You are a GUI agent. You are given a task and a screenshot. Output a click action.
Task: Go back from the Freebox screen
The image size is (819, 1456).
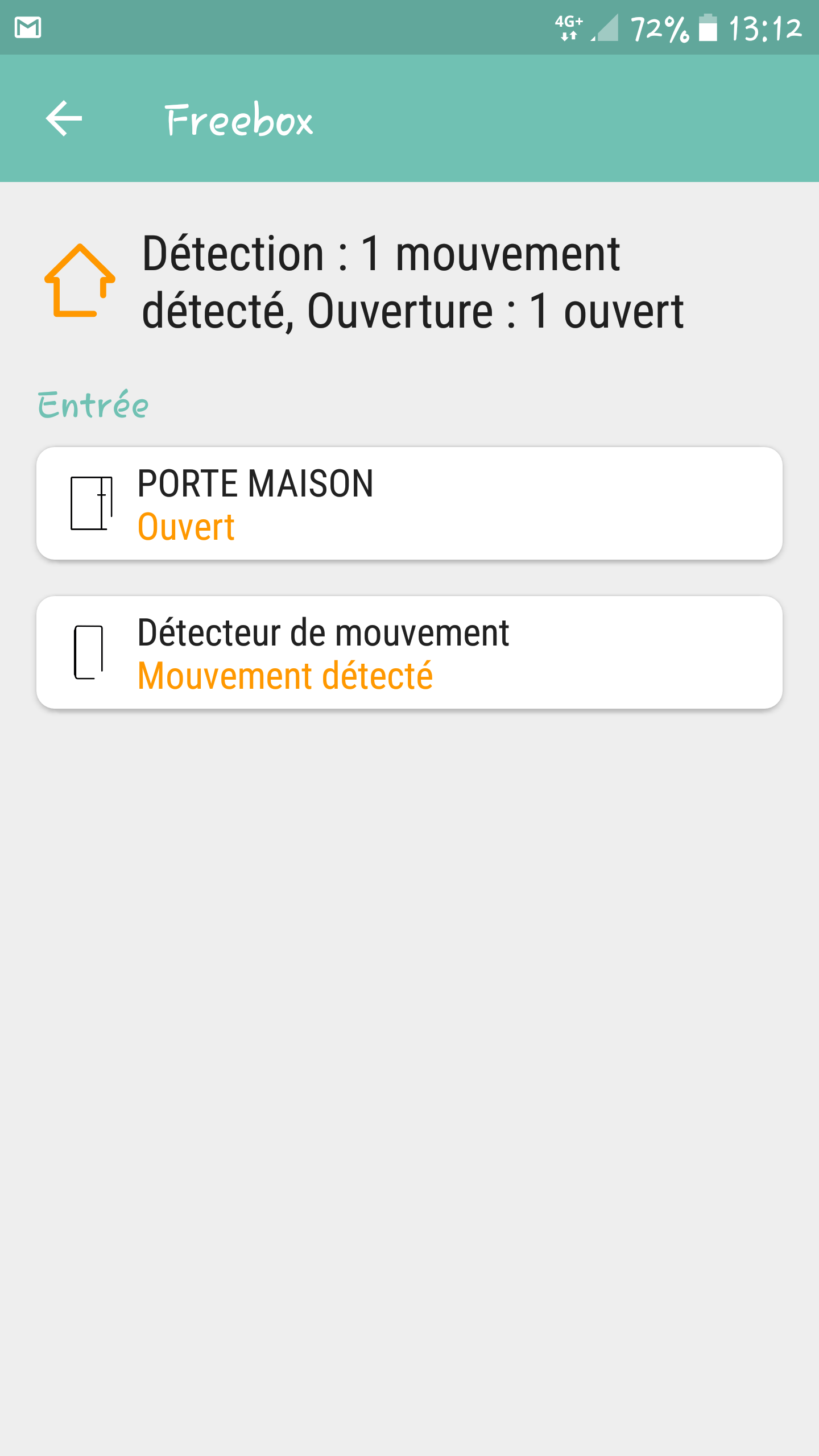pos(64,118)
